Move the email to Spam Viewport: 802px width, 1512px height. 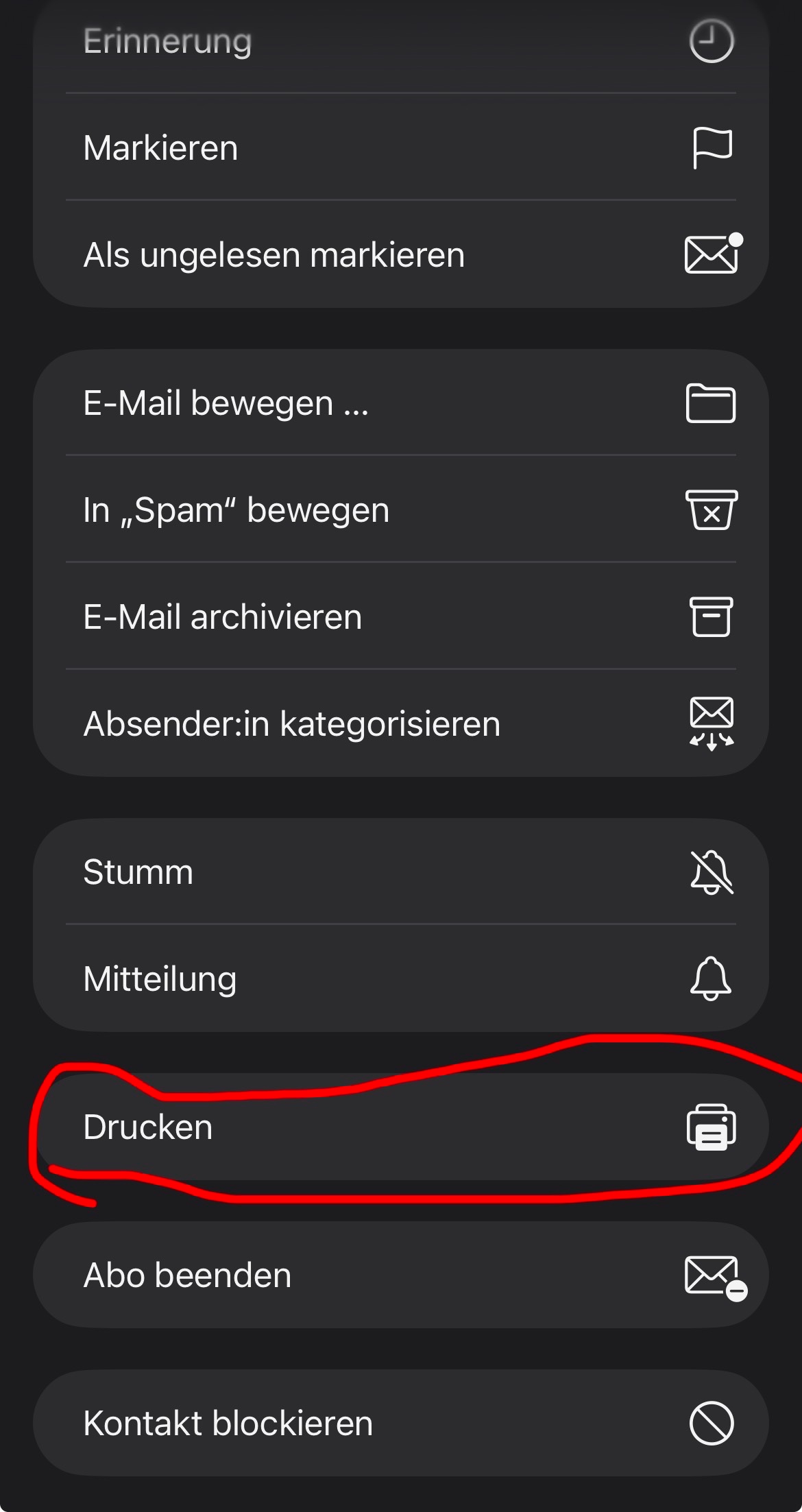click(x=400, y=510)
